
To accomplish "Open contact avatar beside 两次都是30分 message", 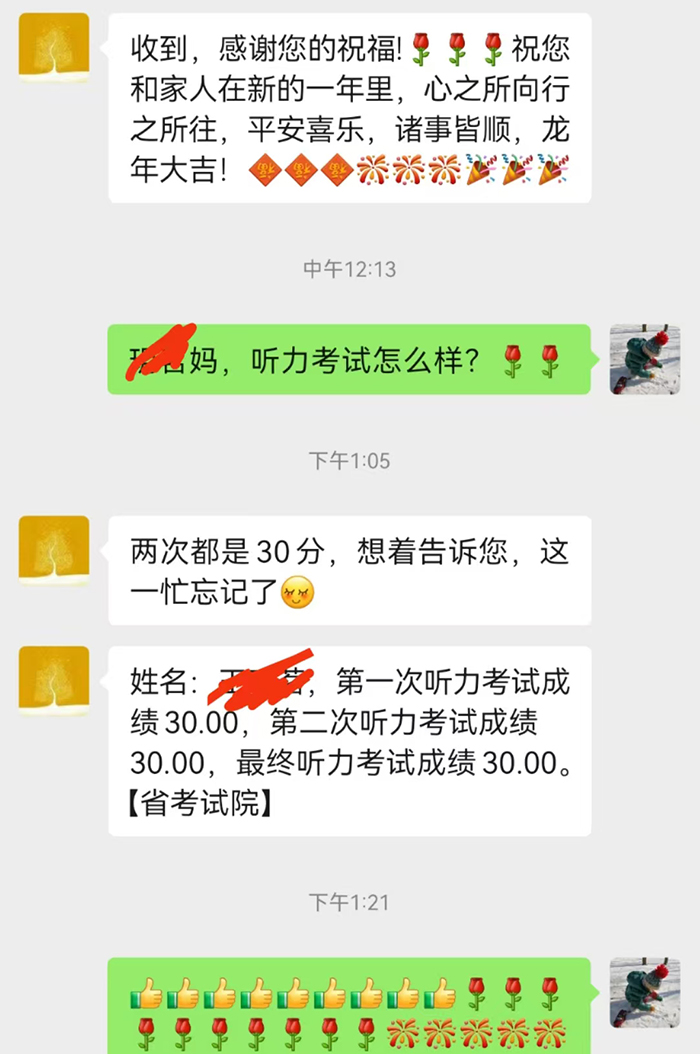I will (54, 550).
